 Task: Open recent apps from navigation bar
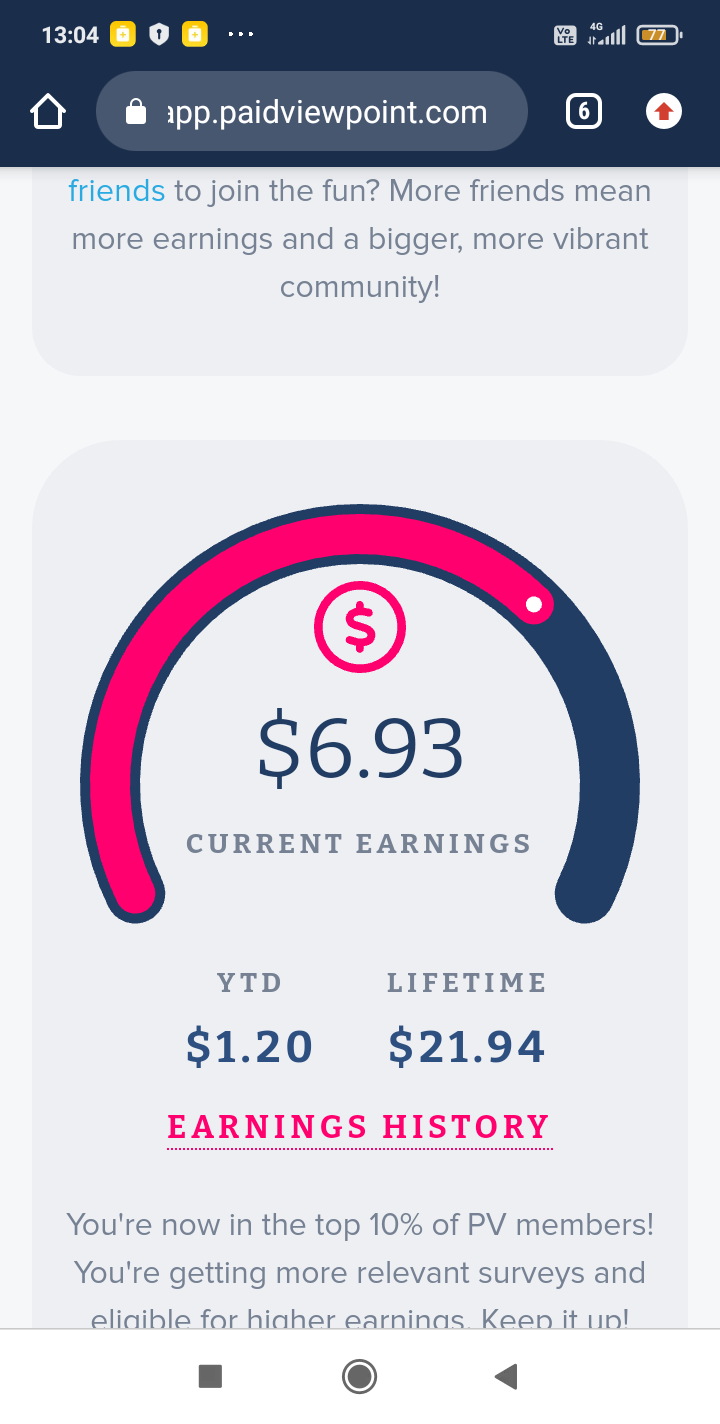tap(210, 1377)
